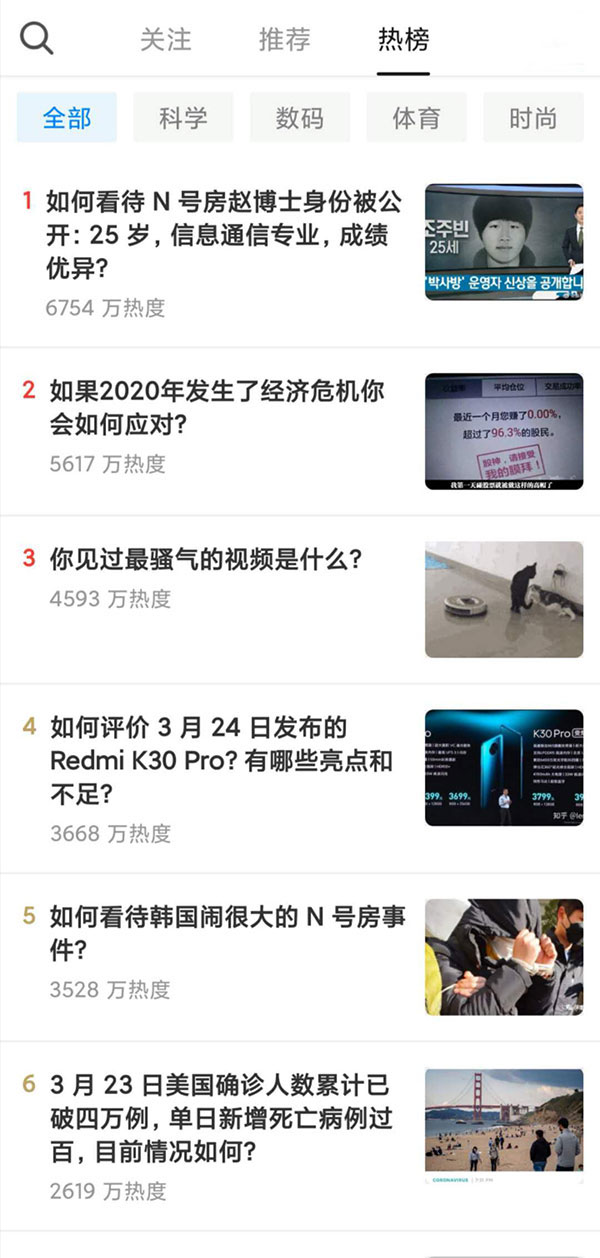
Task: Open the 2020年经济危机 question
Action: point(300,432)
